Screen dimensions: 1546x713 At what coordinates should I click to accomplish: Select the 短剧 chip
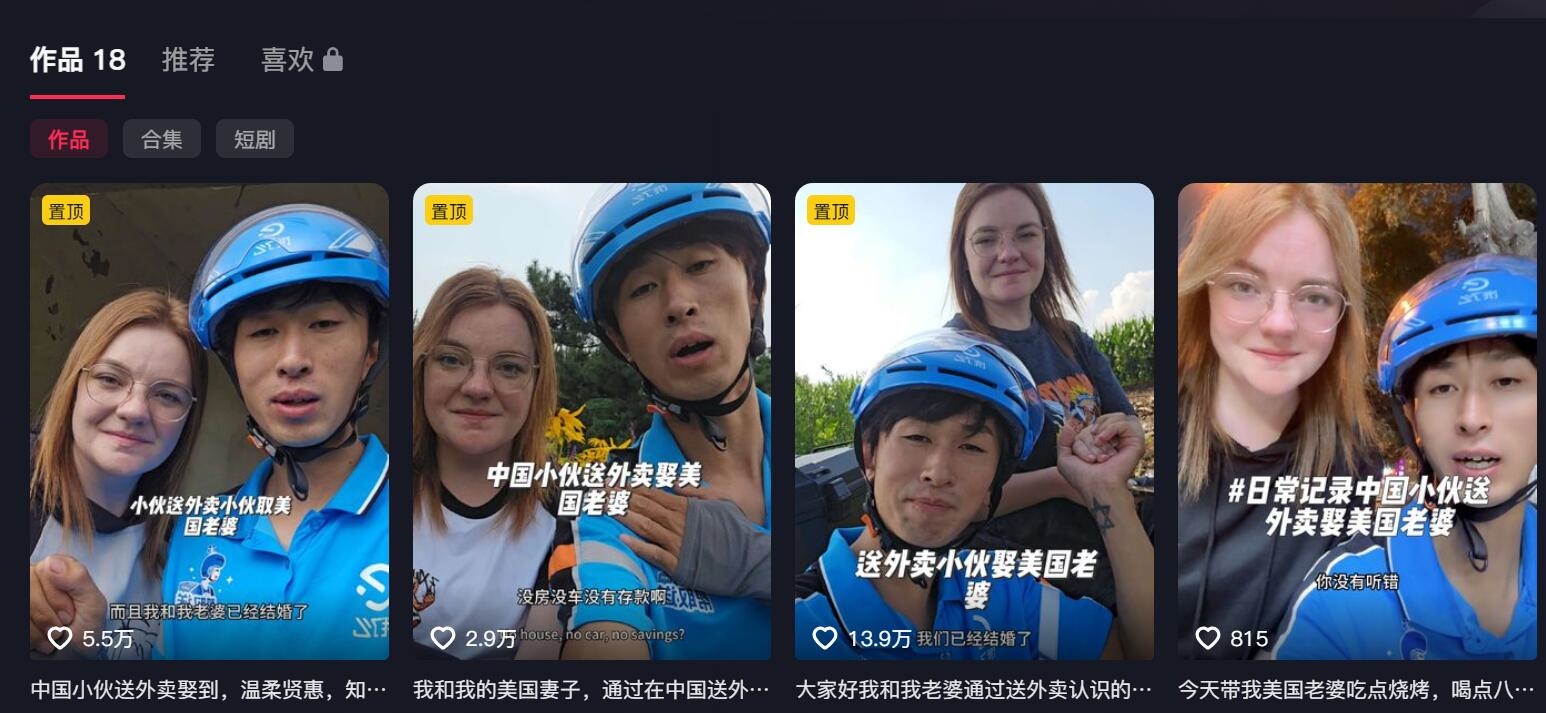click(254, 139)
